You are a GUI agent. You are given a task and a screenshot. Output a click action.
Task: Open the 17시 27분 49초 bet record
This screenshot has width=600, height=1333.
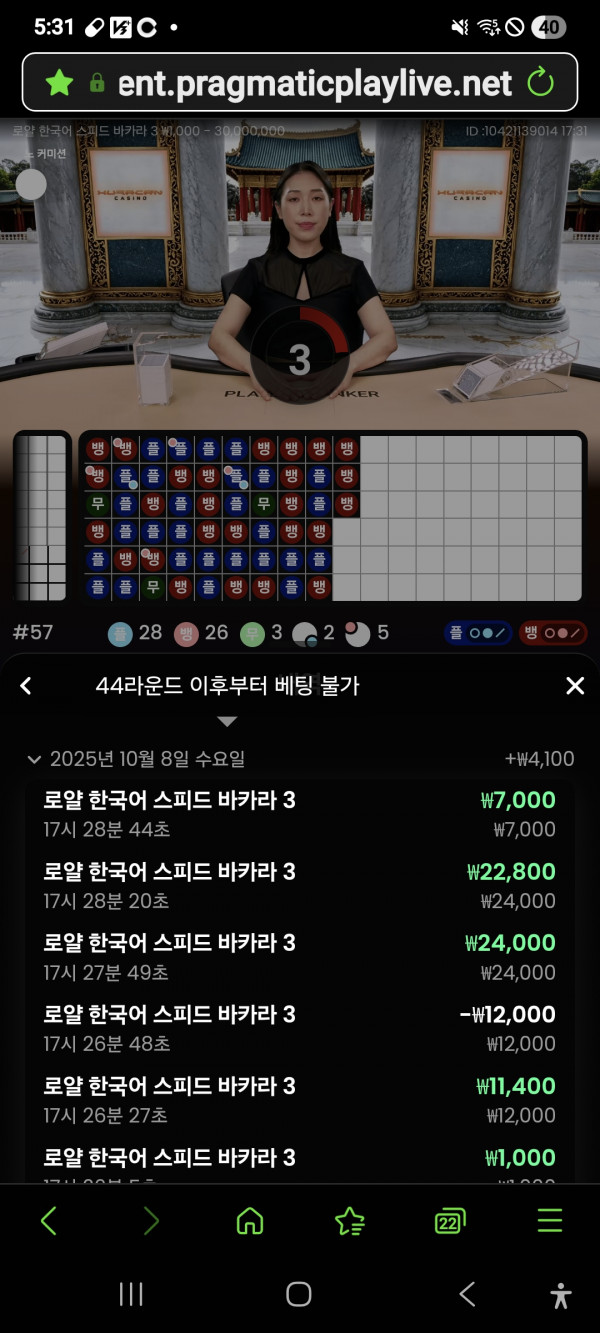coord(299,957)
